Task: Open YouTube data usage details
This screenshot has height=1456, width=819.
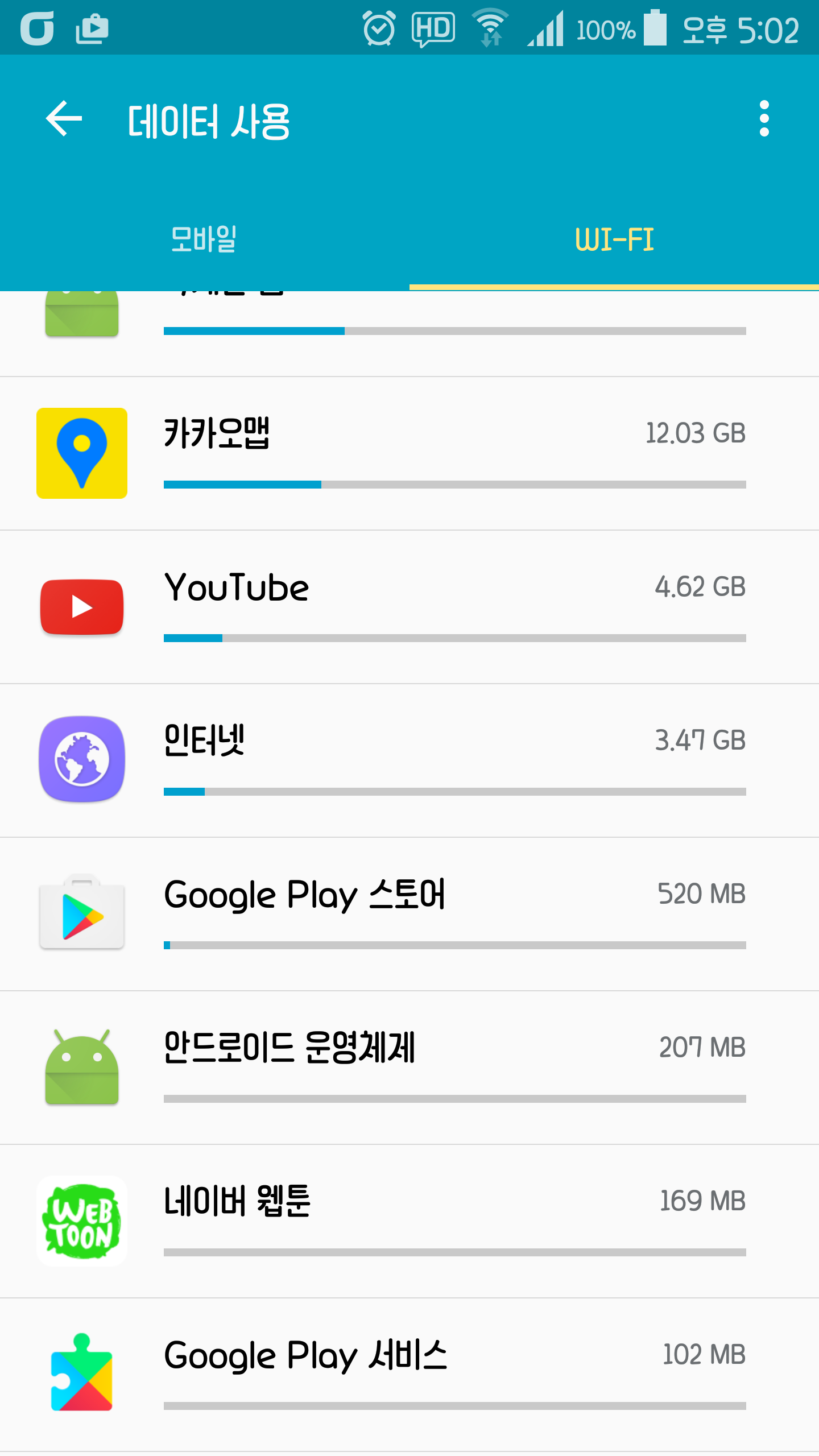Action: (x=409, y=607)
